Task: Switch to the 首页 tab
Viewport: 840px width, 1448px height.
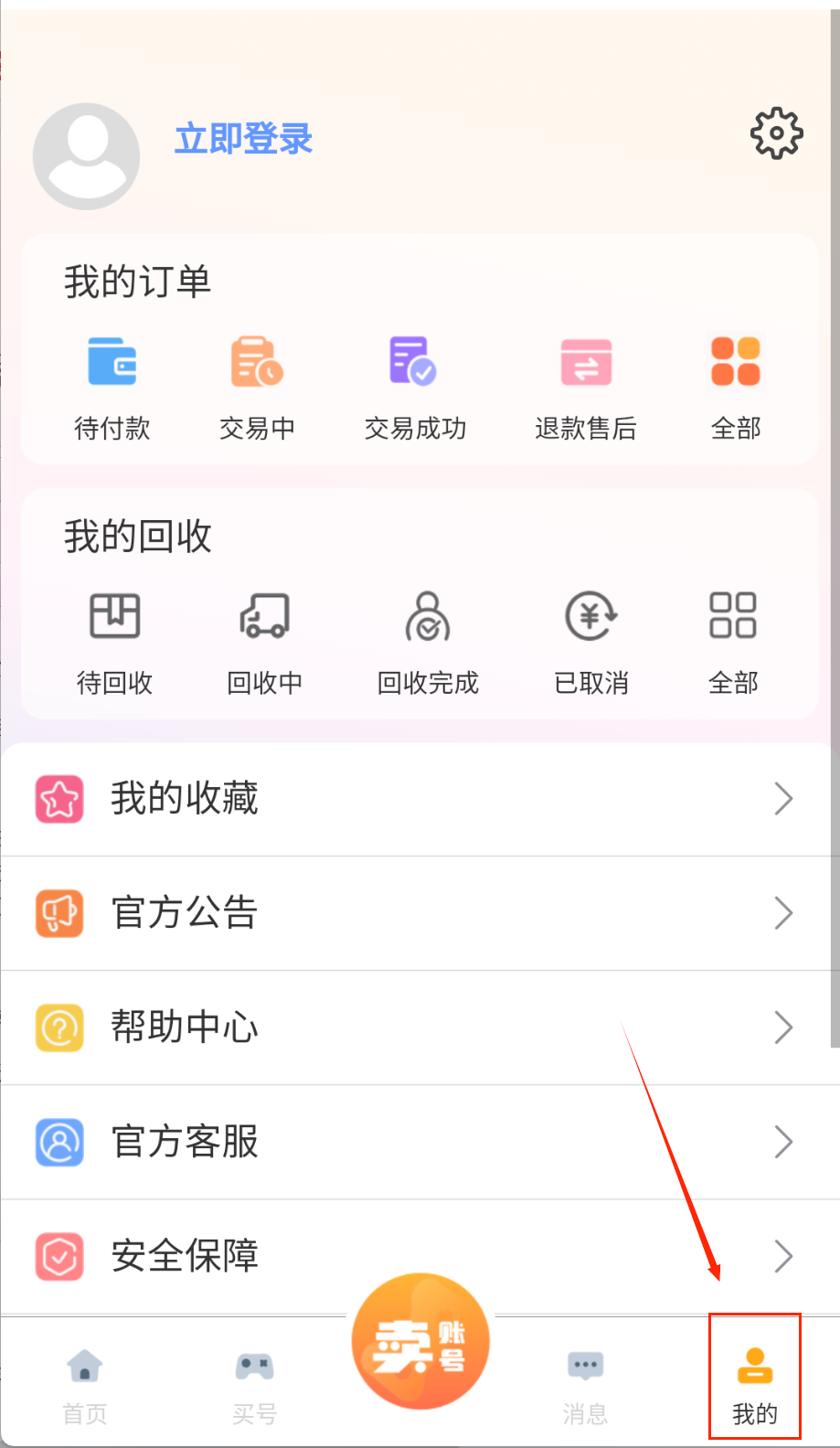Action: click(85, 1385)
